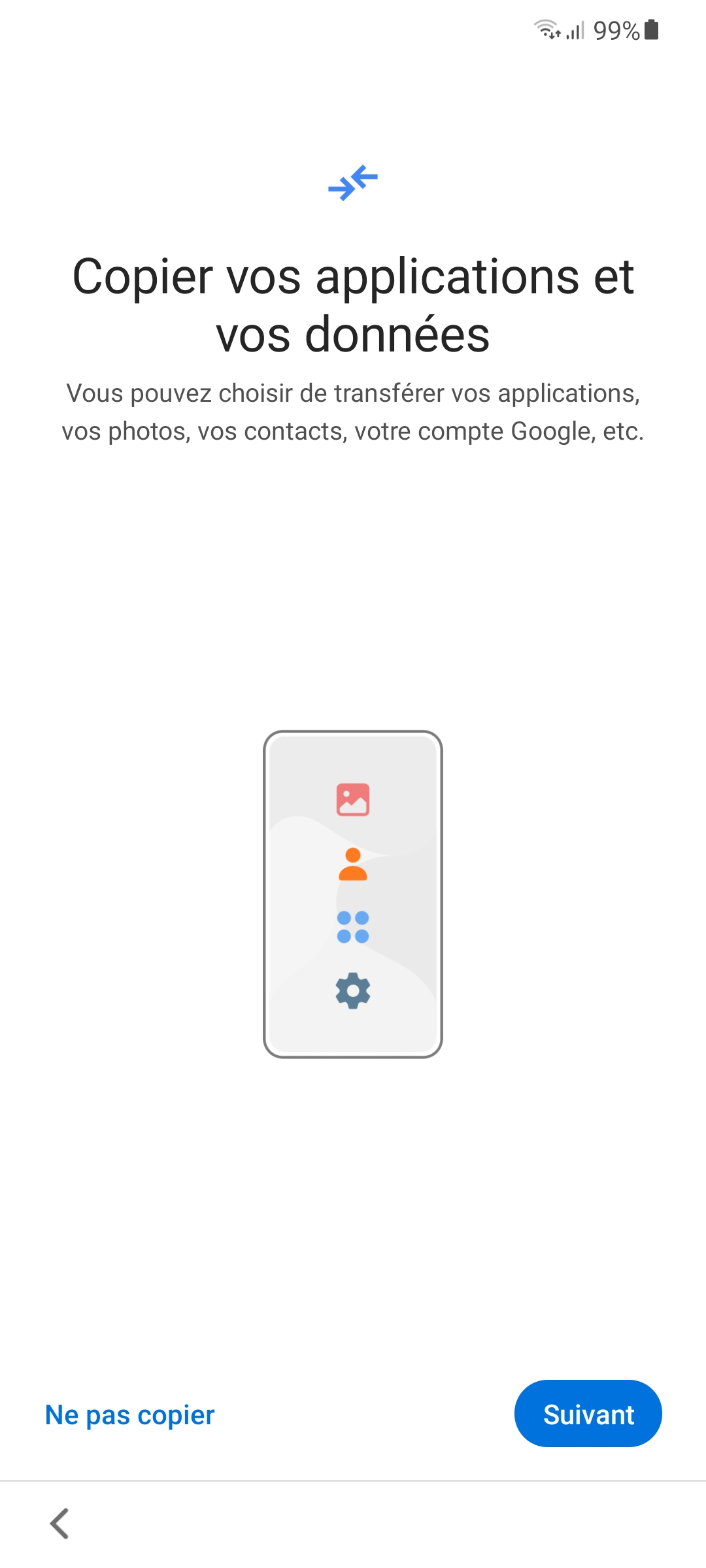The height and width of the screenshot is (1568, 706).
Task: Choose Ne pas copier
Action: pos(129,1415)
